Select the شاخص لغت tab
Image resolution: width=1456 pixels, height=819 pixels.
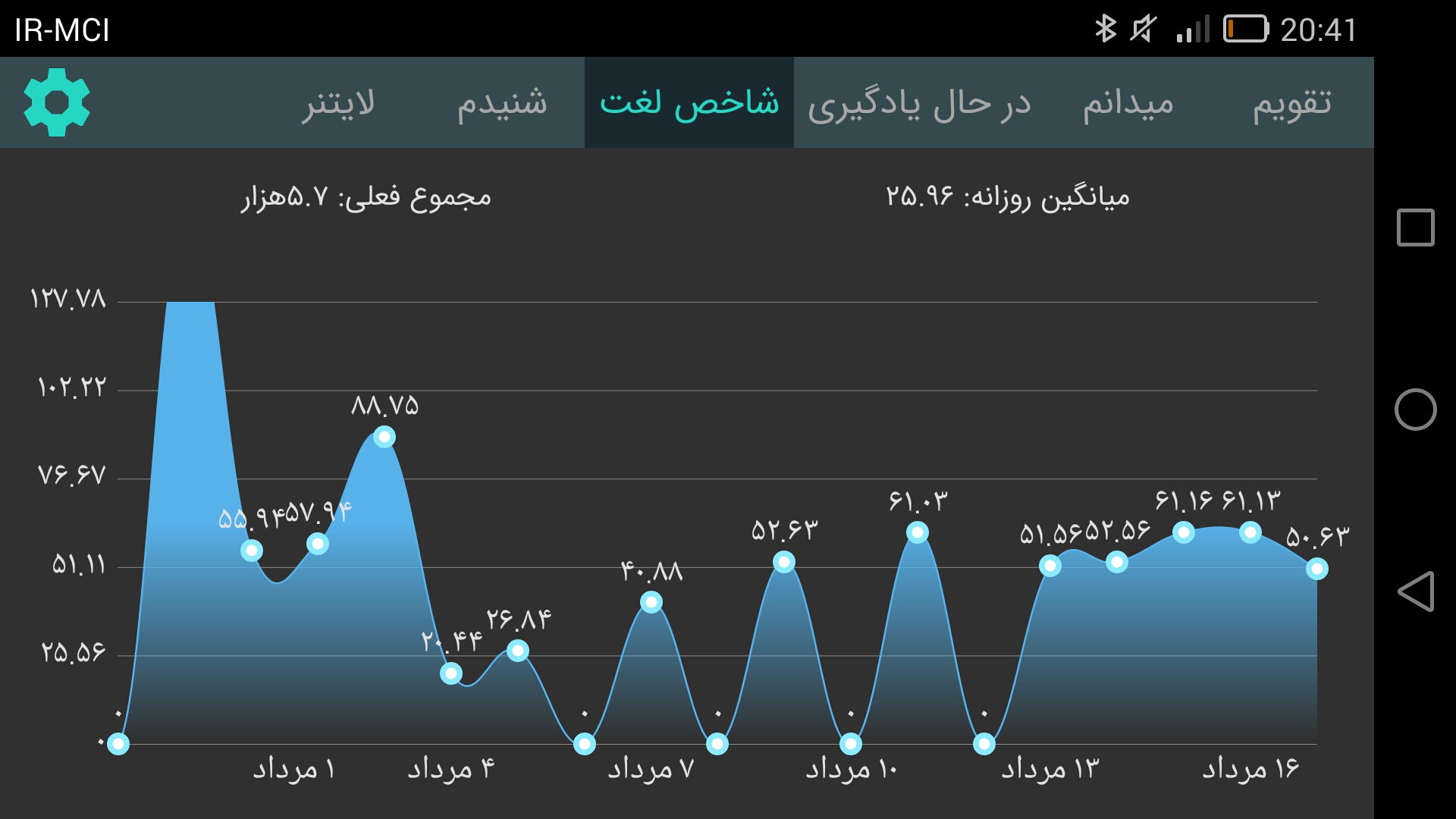(689, 102)
